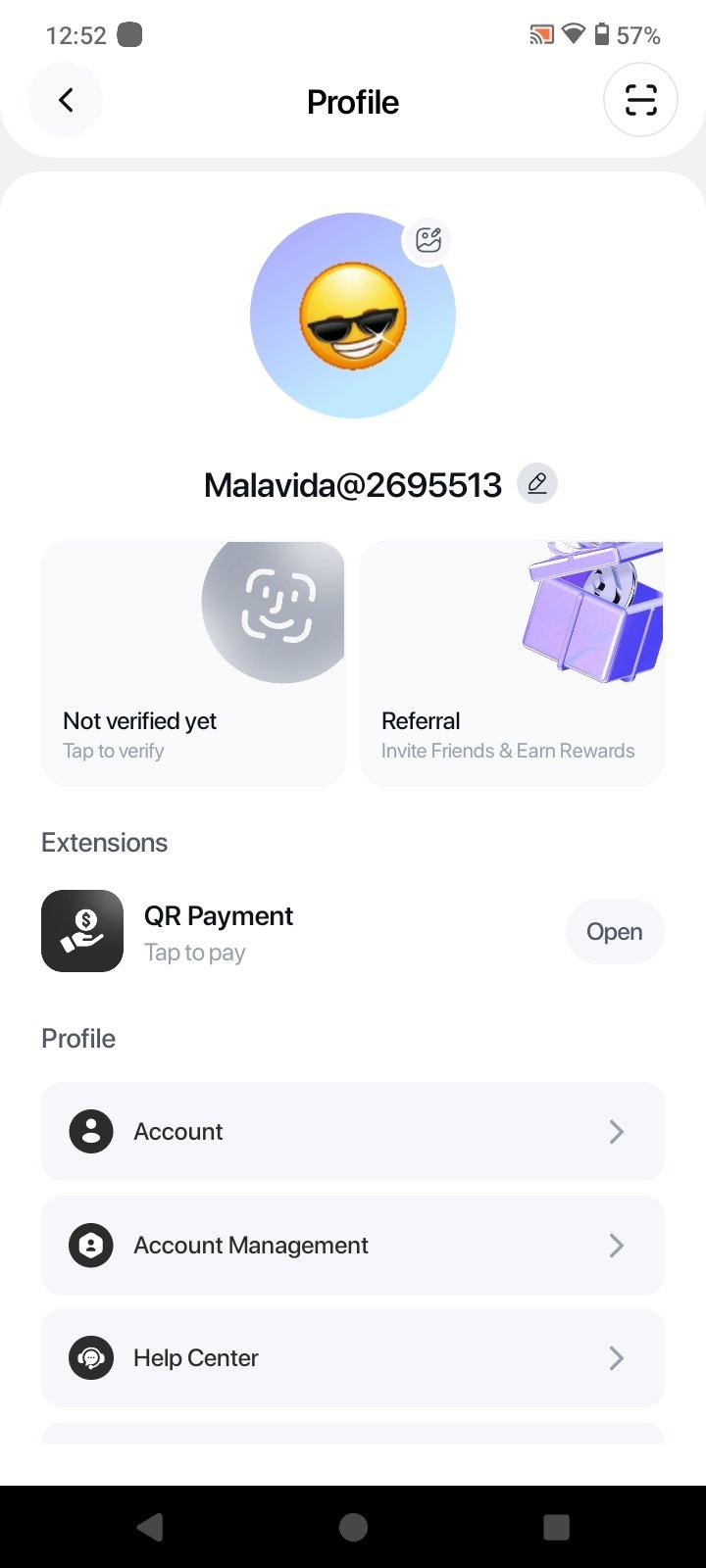Open the Not verified yet card
Screen dimensions: 706x1568
point(193,663)
